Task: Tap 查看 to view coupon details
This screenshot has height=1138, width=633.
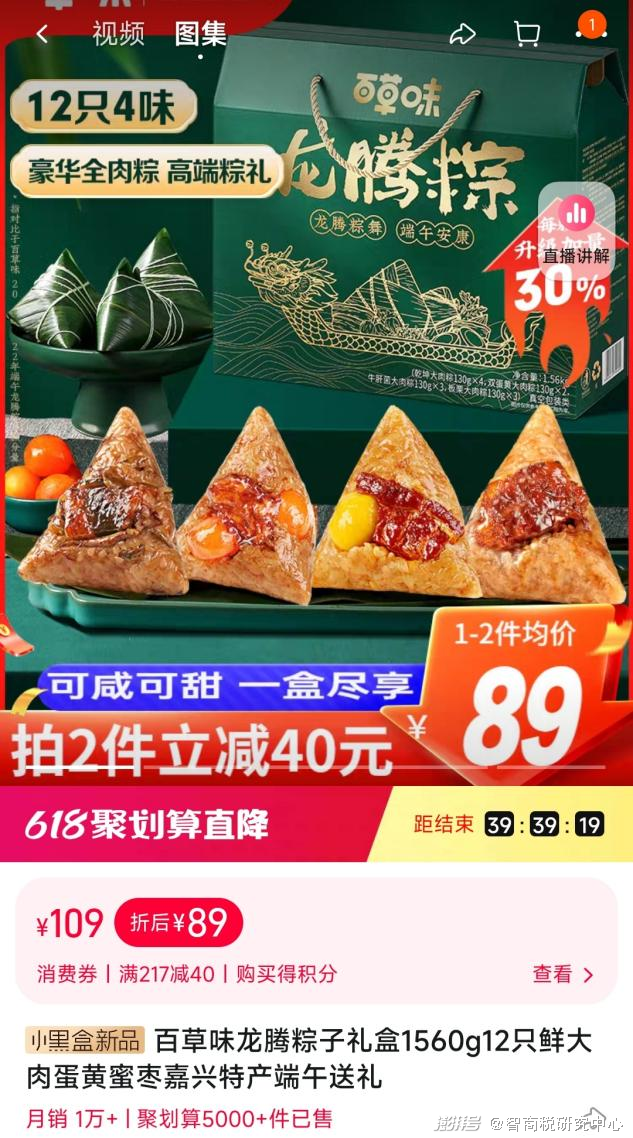Action: tap(563, 974)
